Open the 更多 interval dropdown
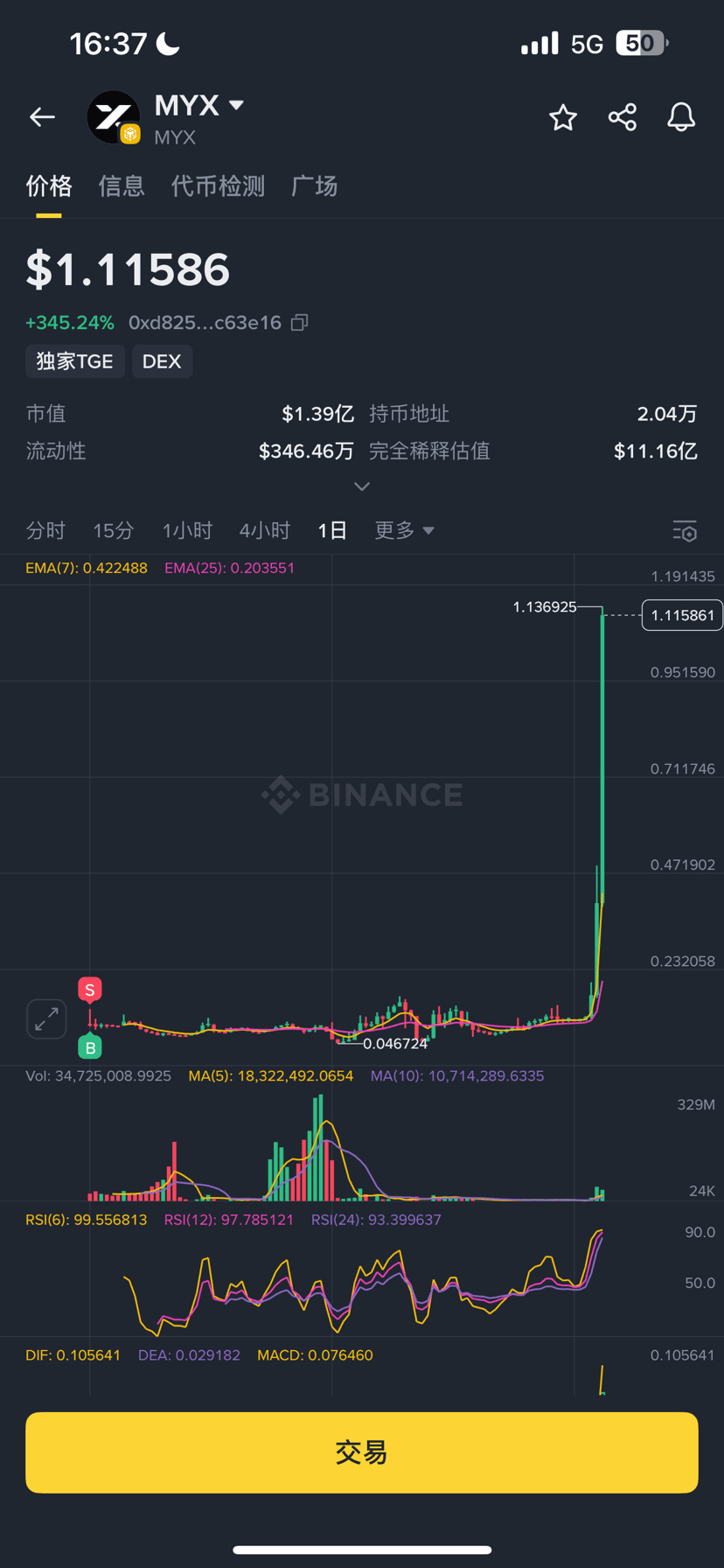724x1568 pixels. [x=404, y=530]
